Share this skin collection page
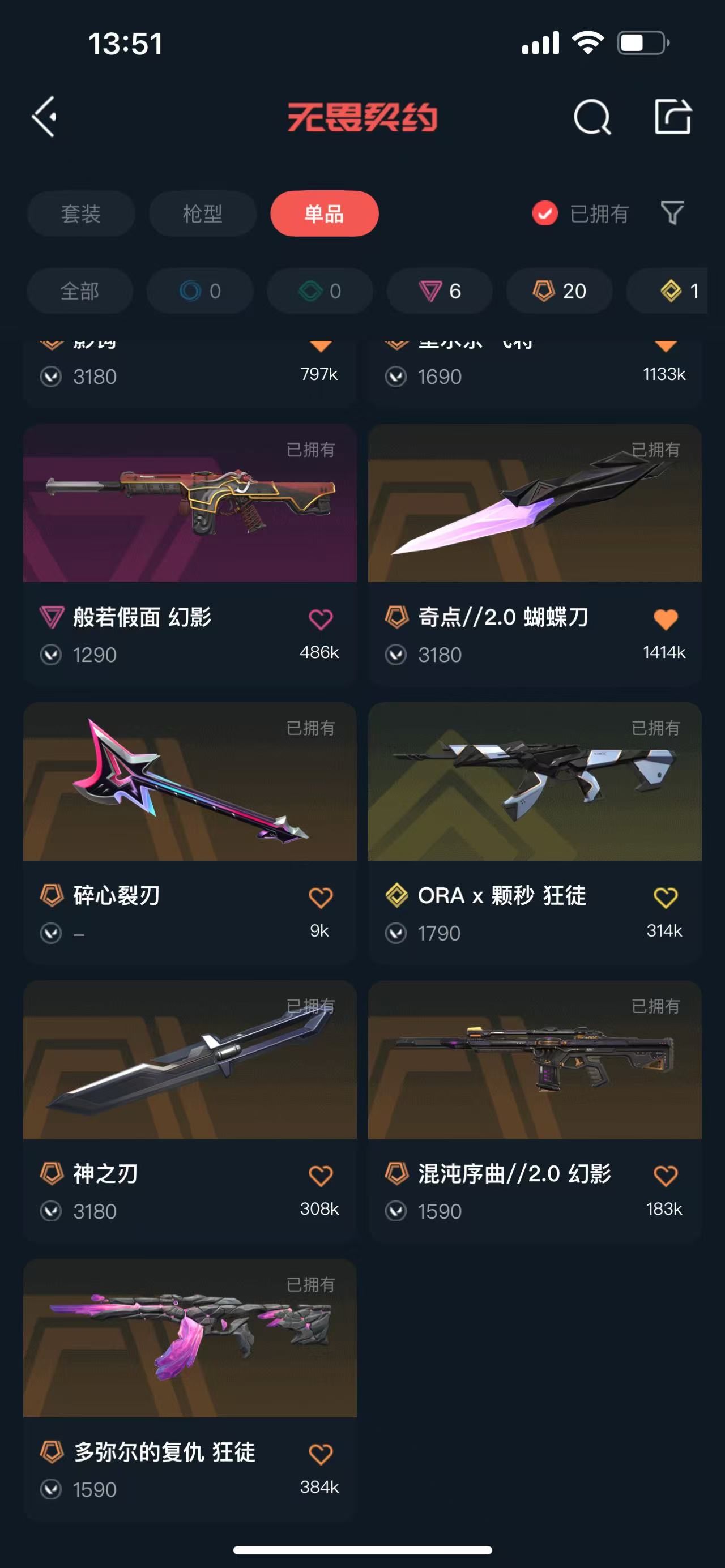 673,116
